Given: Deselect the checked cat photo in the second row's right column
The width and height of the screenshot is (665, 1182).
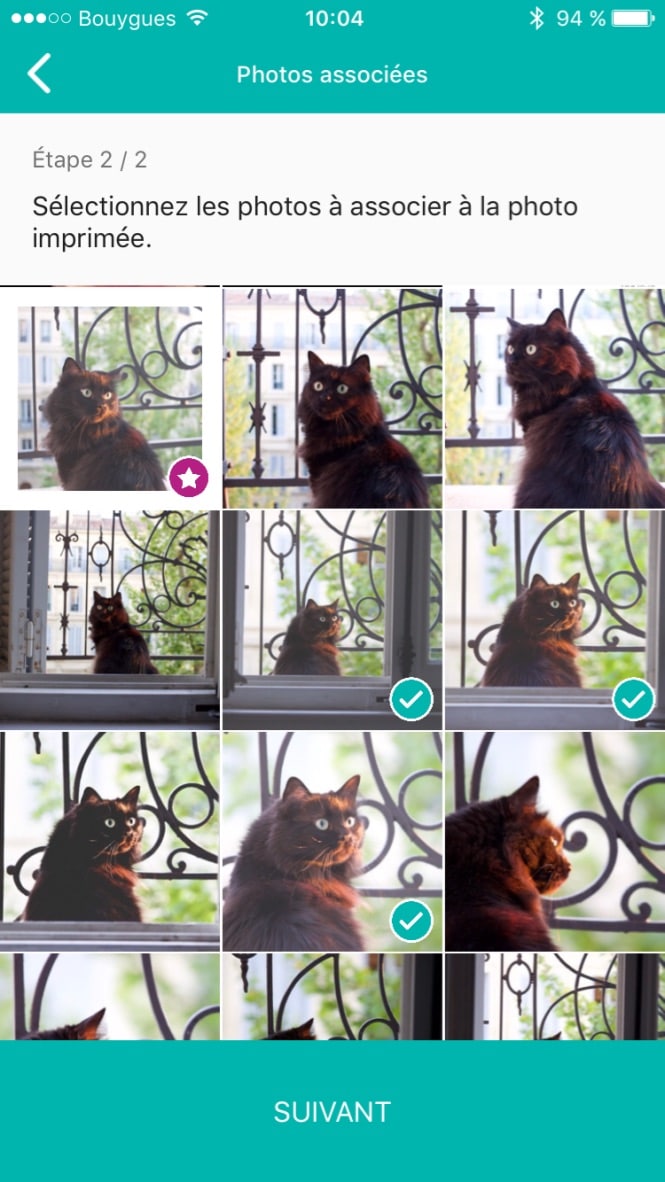Looking at the screenshot, I should pos(555,620).
